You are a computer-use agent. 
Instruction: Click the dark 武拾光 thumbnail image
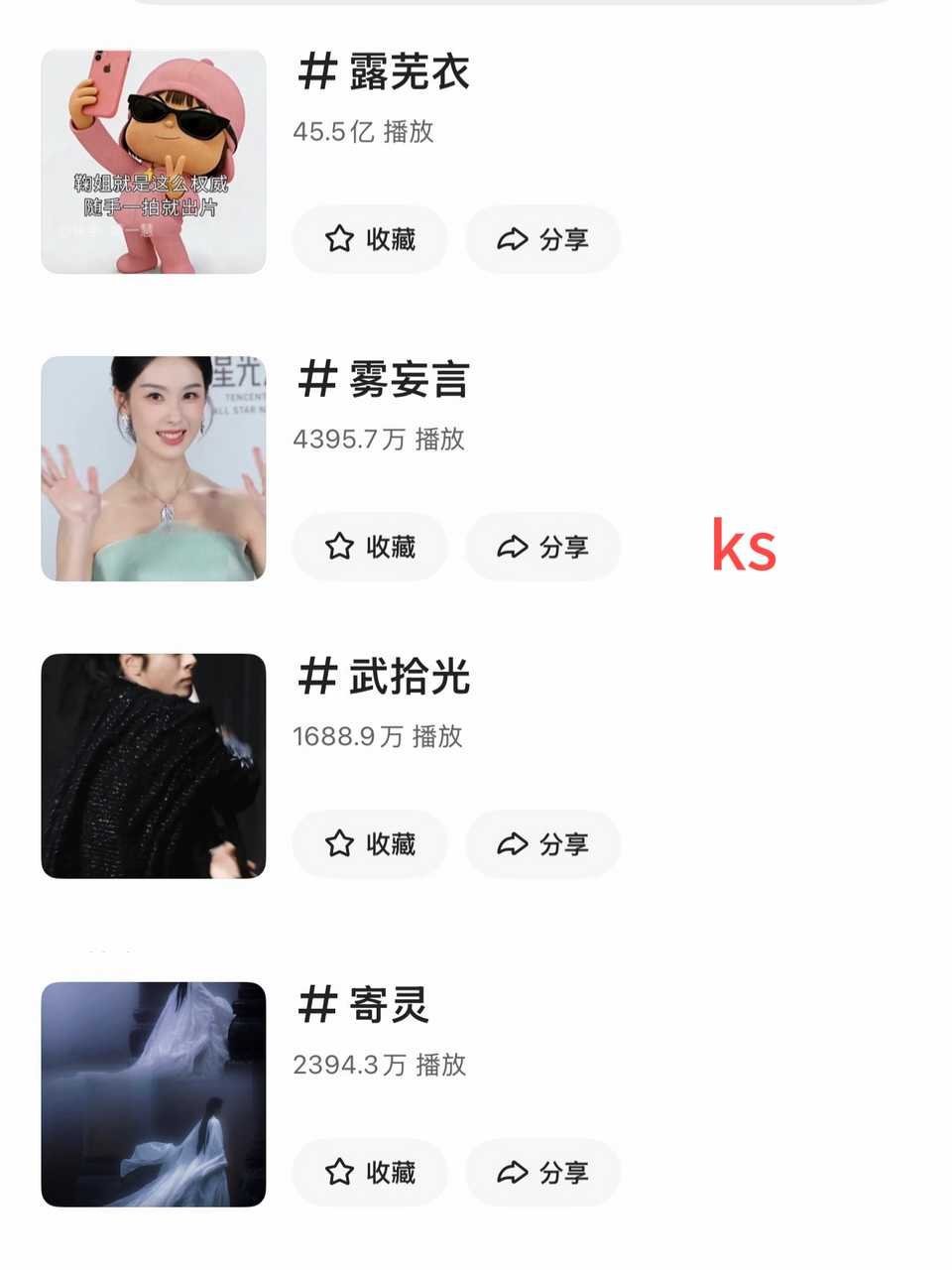pyautogui.click(x=154, y=765)
